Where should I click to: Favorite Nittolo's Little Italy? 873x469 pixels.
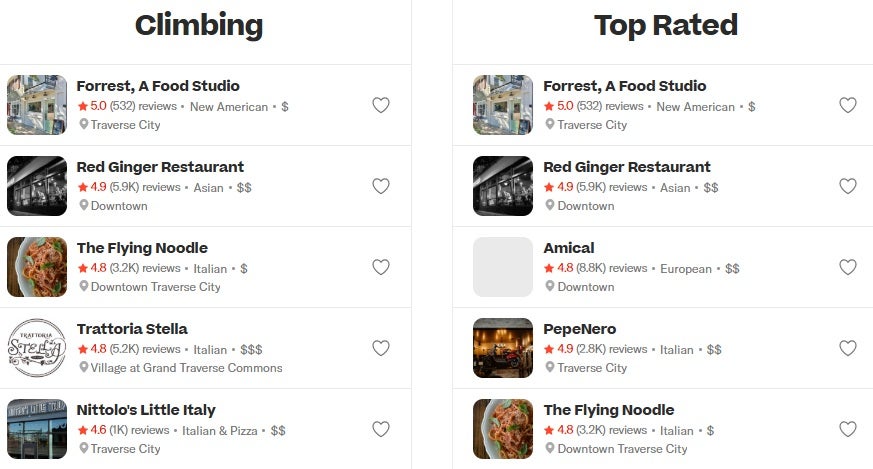pyautogui.click(x=380, y=429)
